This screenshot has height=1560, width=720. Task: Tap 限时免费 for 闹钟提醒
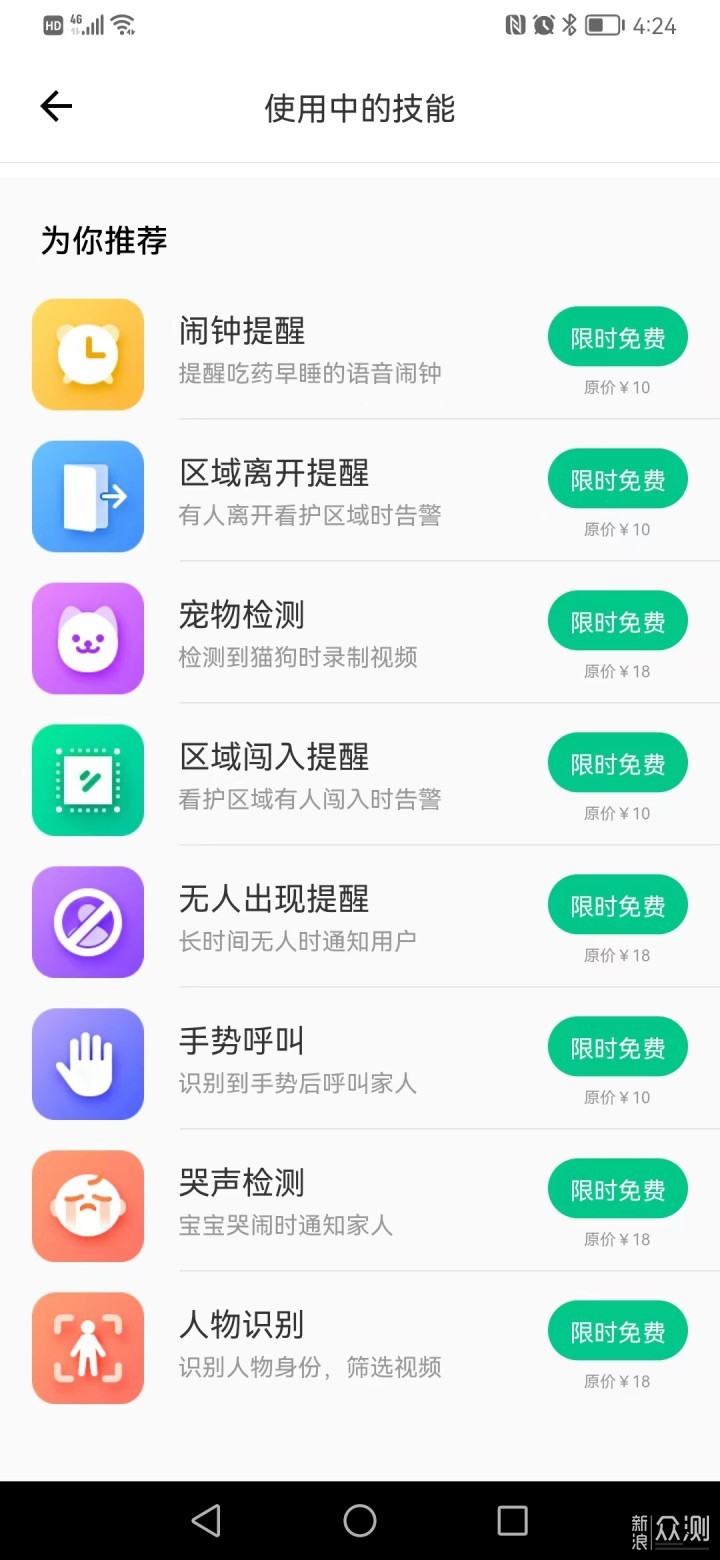[618, 338]
